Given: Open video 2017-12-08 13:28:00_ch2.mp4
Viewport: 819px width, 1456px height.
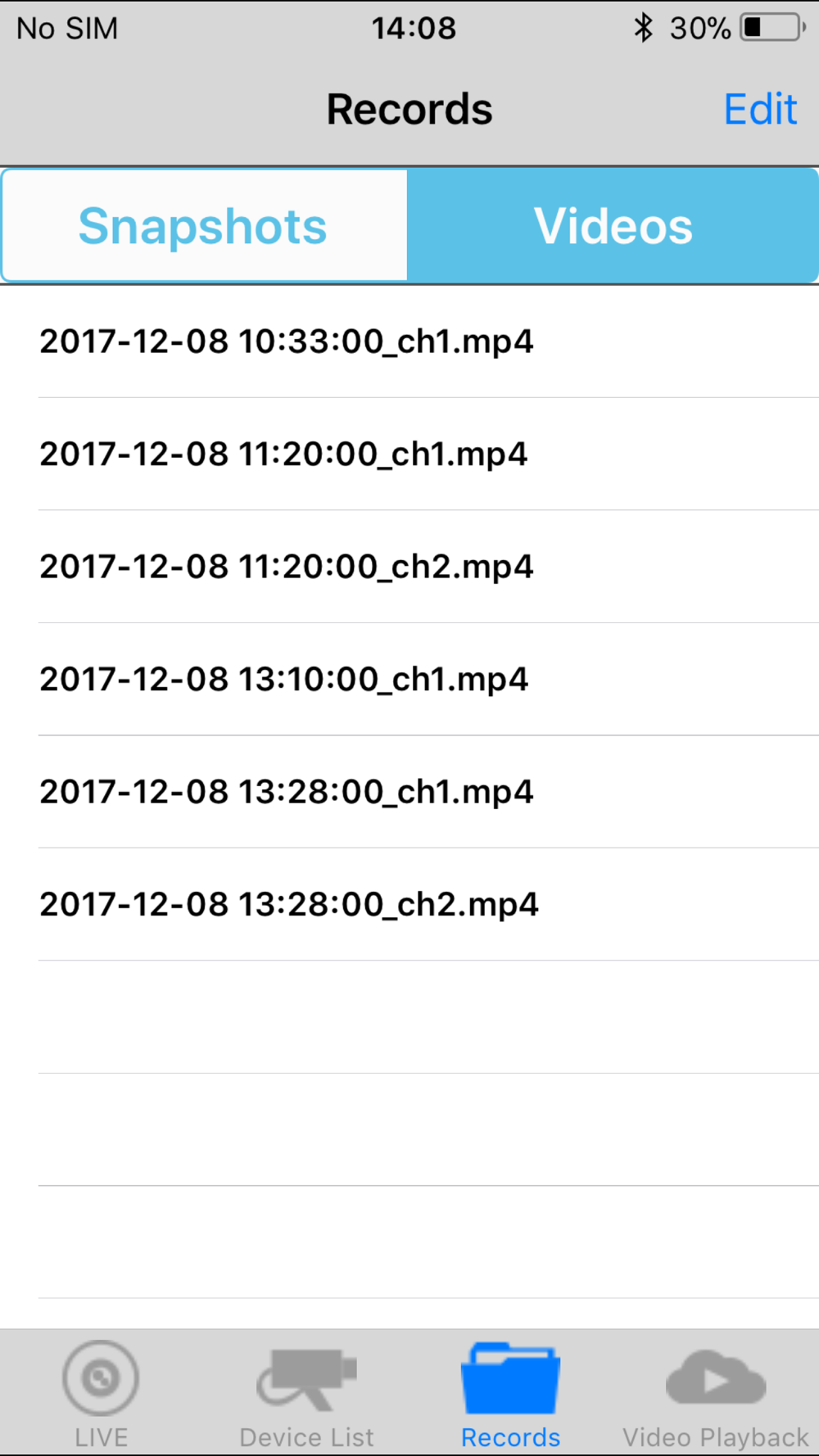Looking at the screenshot, I should coord(409,905).
